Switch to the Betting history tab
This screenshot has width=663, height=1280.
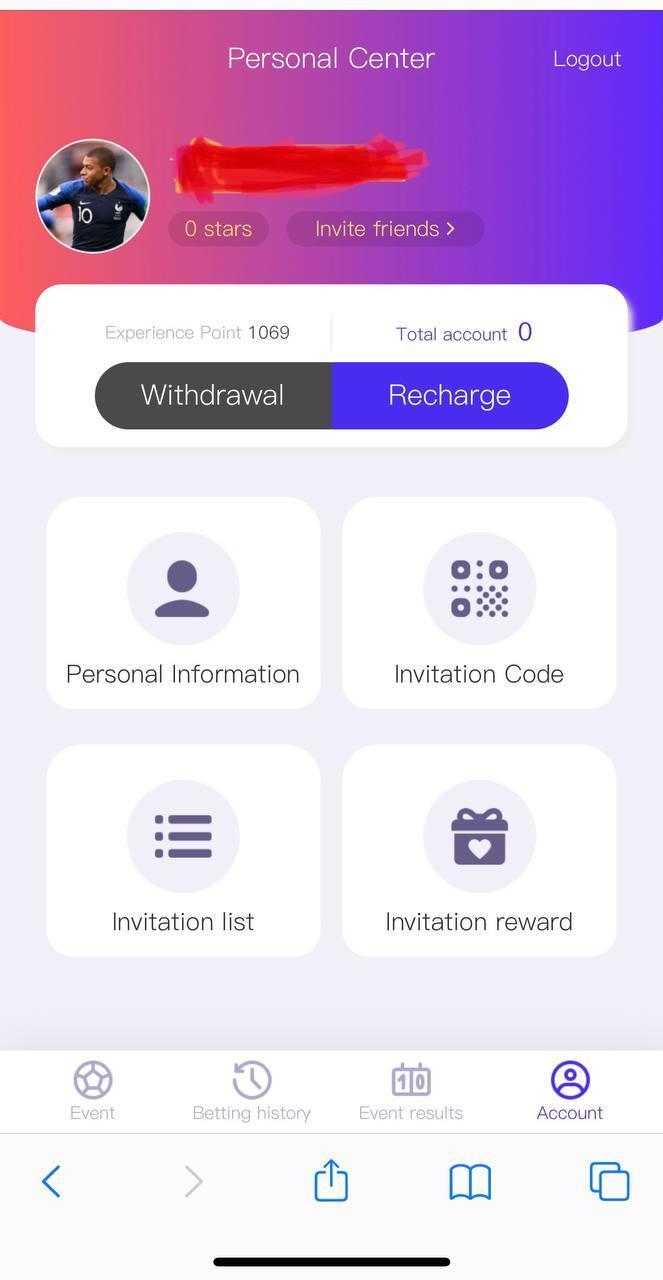click(251, 1091)
